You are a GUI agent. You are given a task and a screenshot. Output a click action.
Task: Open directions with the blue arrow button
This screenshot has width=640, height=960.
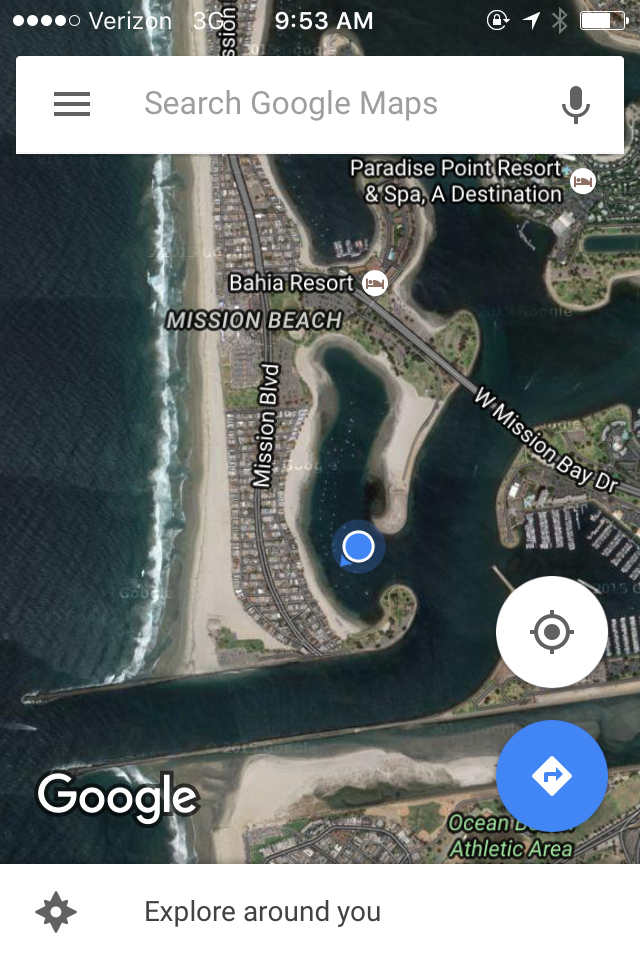point(552,776)
